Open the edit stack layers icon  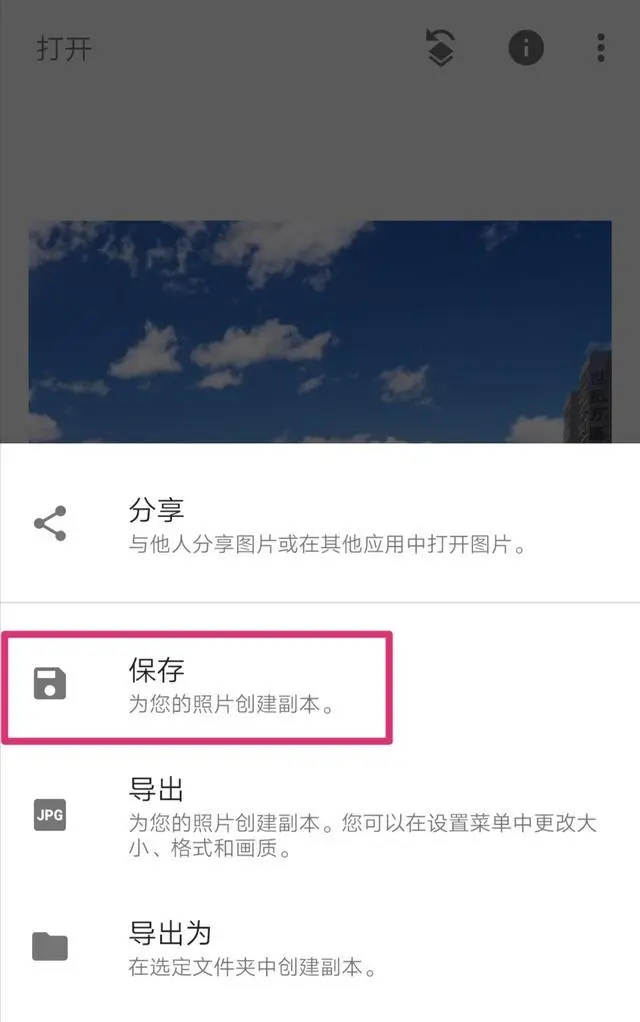tap(441, 47)
